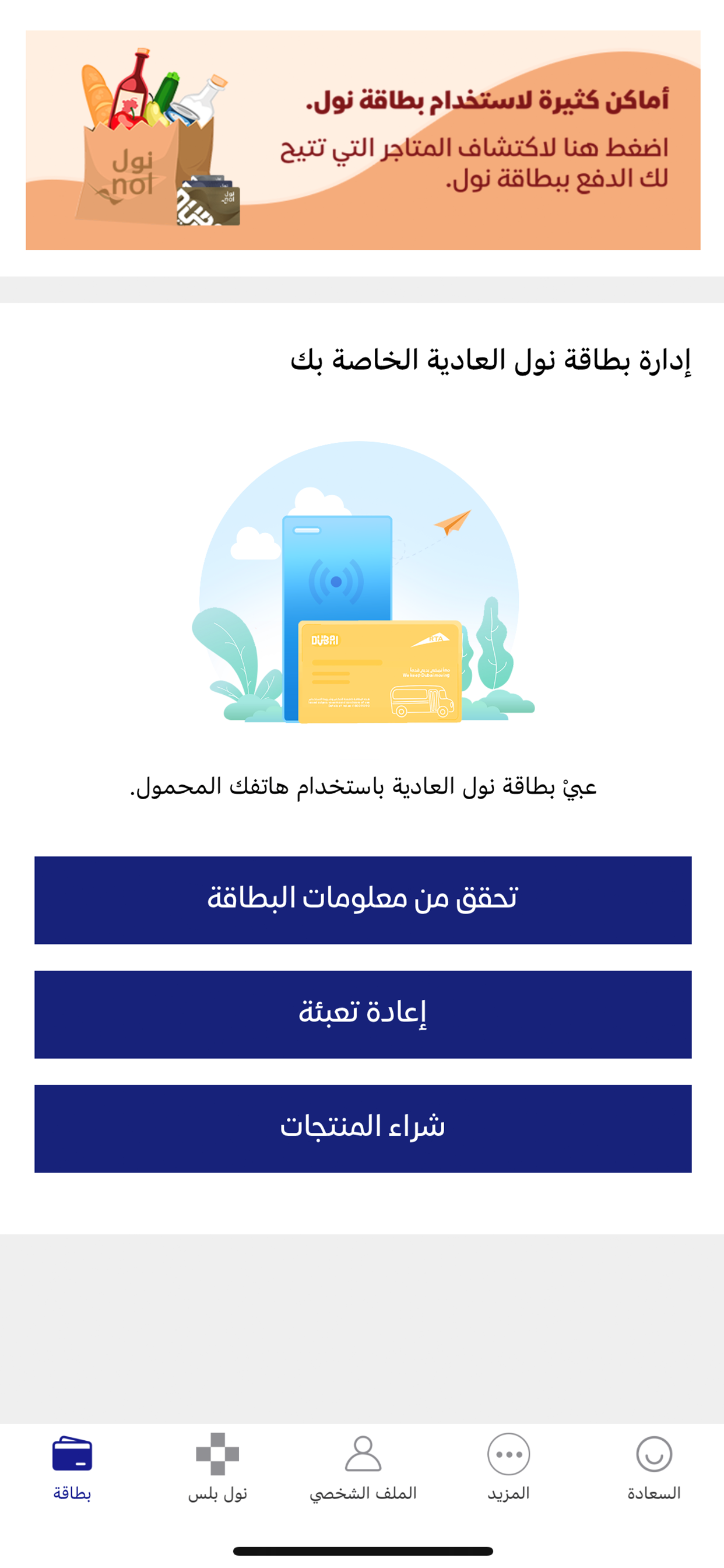Tap تحقق من معلومات البطاقة button

click(363, 900)
